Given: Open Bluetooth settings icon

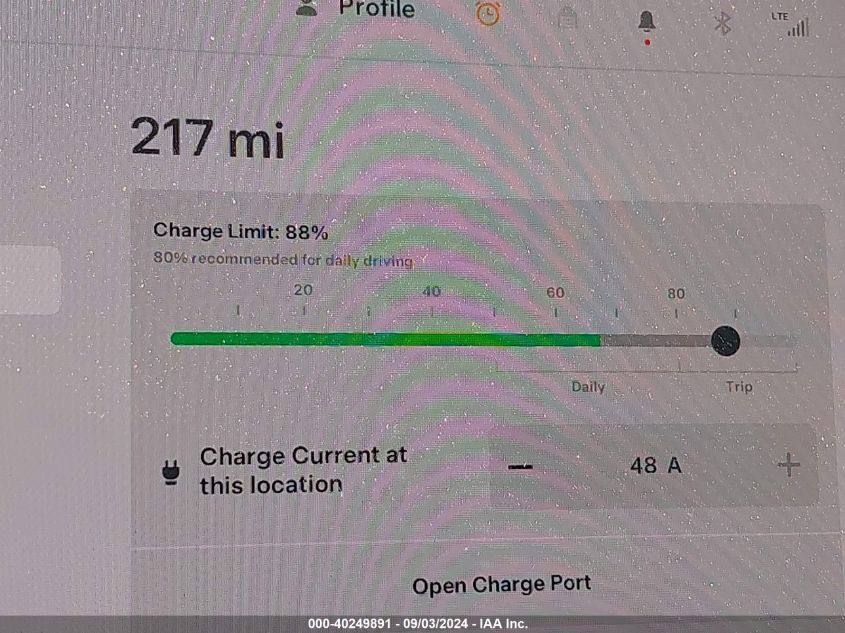Looking at the screenshot, I should coord(722,22).
